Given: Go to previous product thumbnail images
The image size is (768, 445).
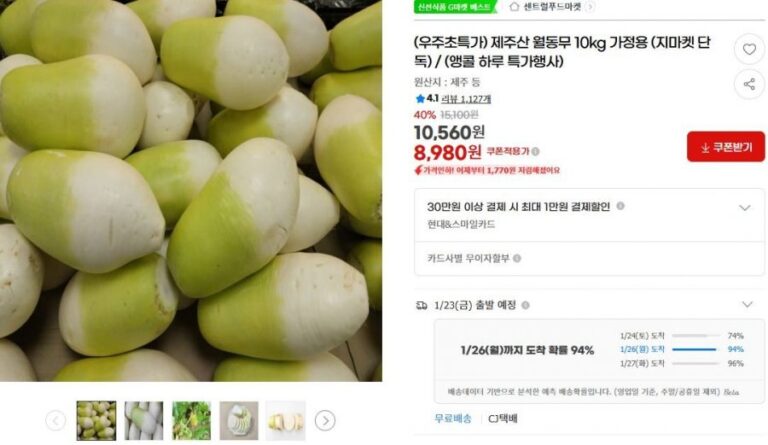Looking at the screenshot, I should pyautogui.click(x=56, y=421).
